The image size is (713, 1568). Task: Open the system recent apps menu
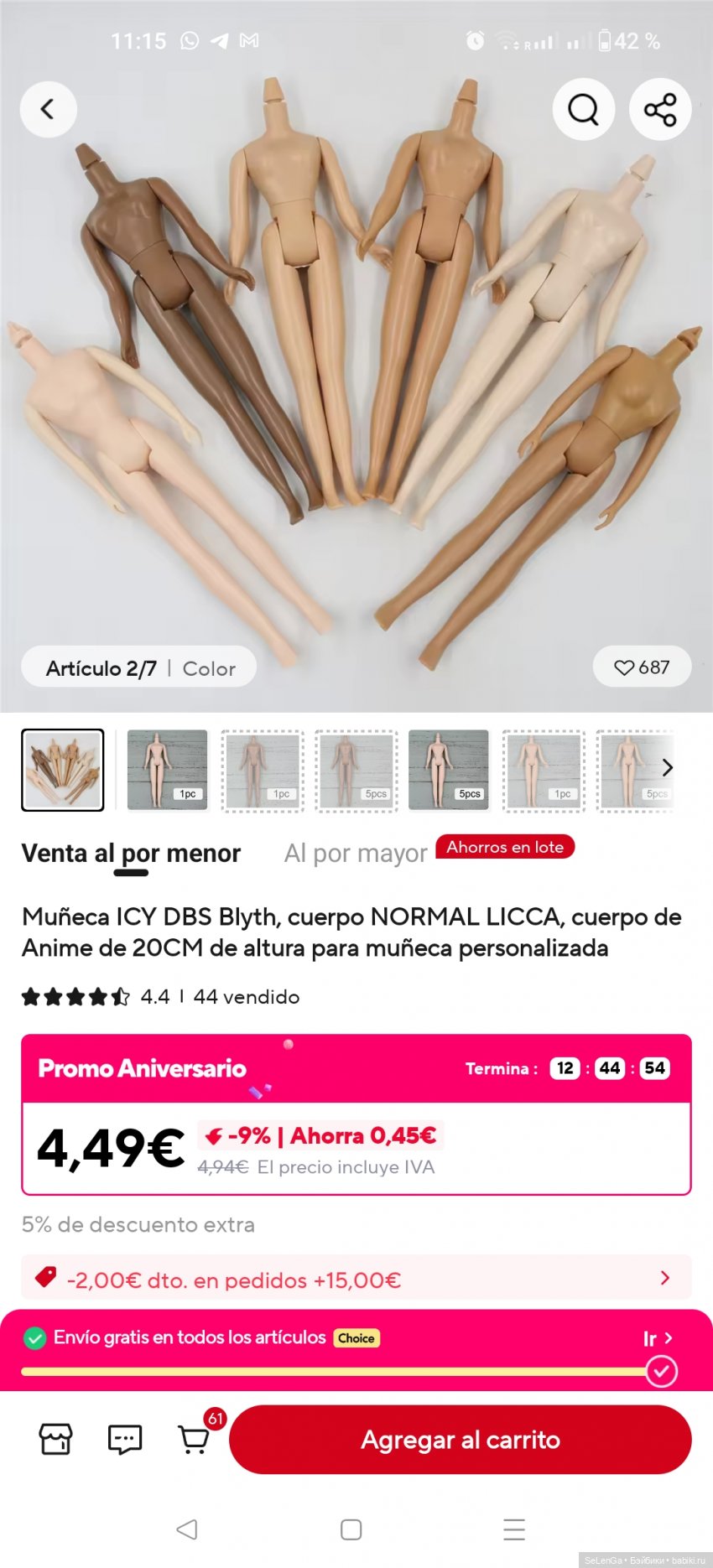(x=514, y=1529)
